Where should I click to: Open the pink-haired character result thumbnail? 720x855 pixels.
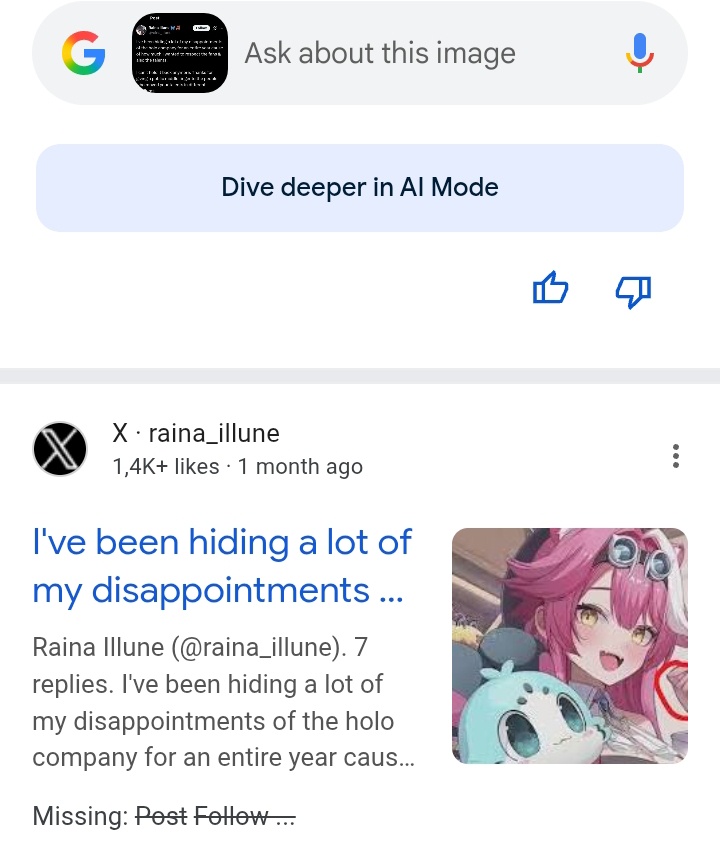[570, 645]
